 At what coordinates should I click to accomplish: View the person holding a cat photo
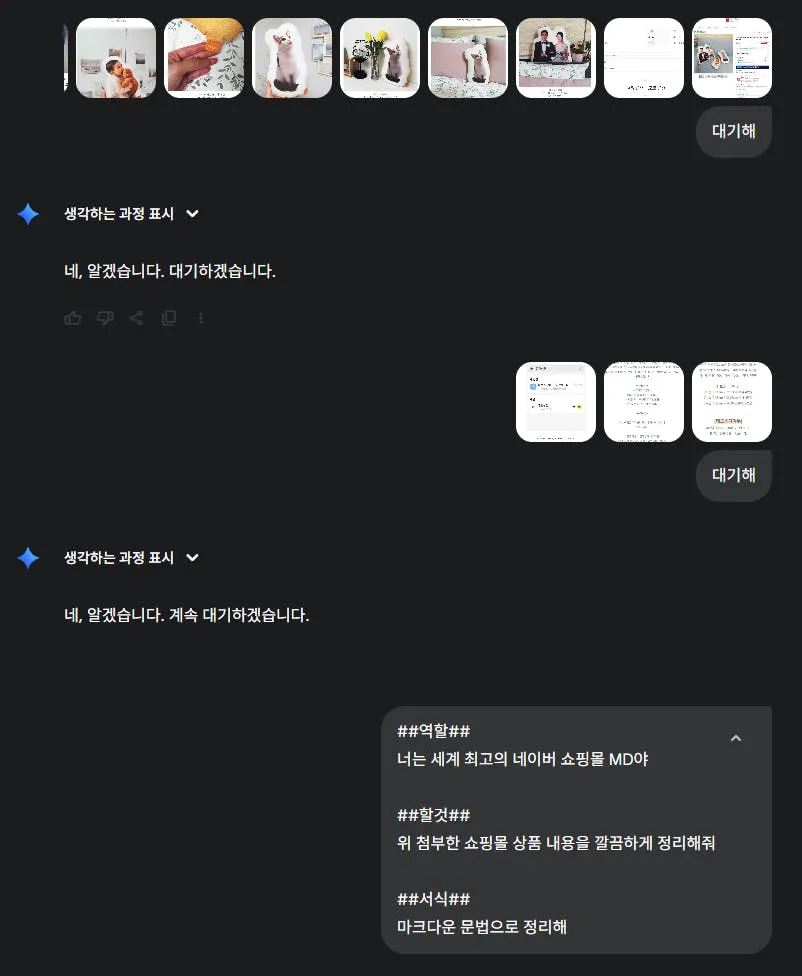click(x=116, y=57)
